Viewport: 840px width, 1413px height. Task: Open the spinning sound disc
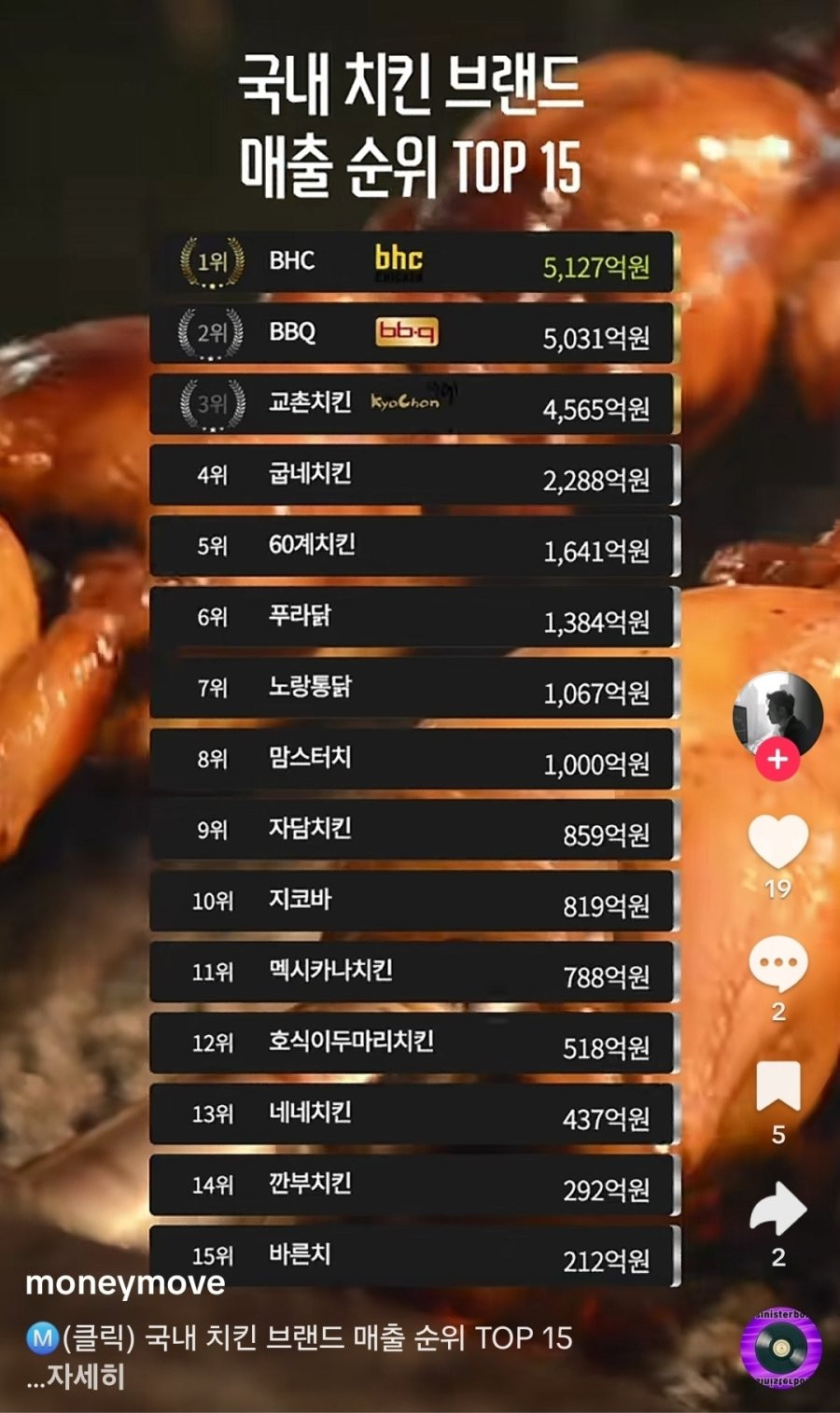pyautogui.click(x=779, y=1348)
